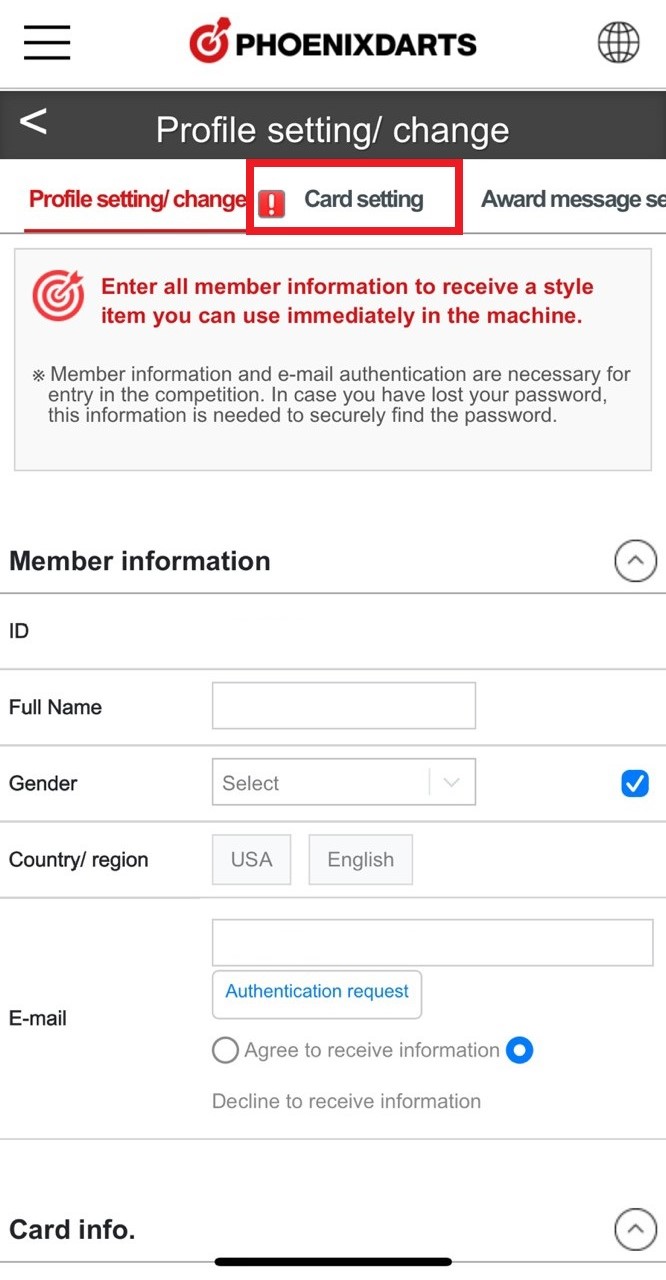Select the Profile setting/ change tab
This screenshot has height=1280, width=666.
[137, 199]
